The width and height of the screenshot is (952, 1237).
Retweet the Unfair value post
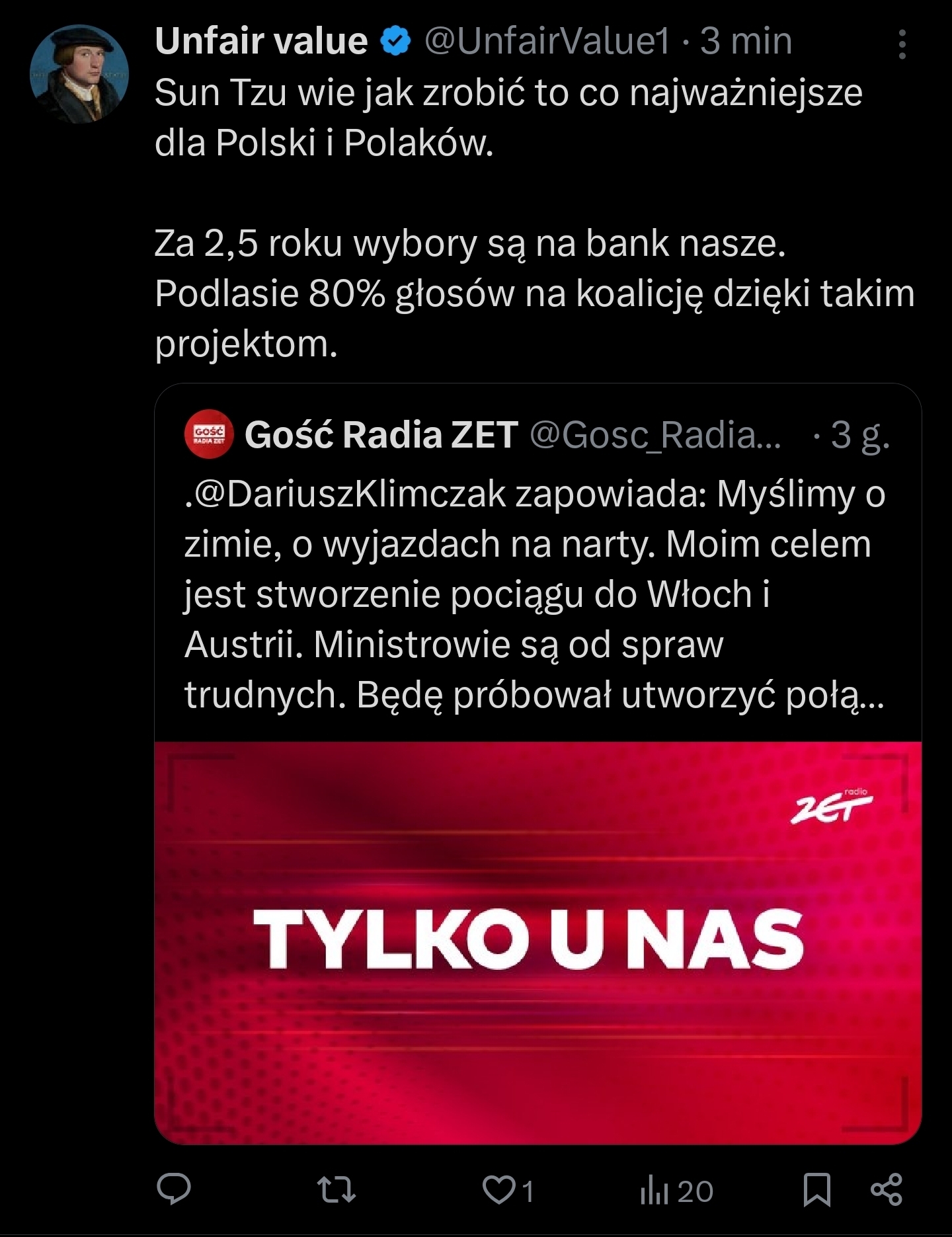[x=337, y=1189]
